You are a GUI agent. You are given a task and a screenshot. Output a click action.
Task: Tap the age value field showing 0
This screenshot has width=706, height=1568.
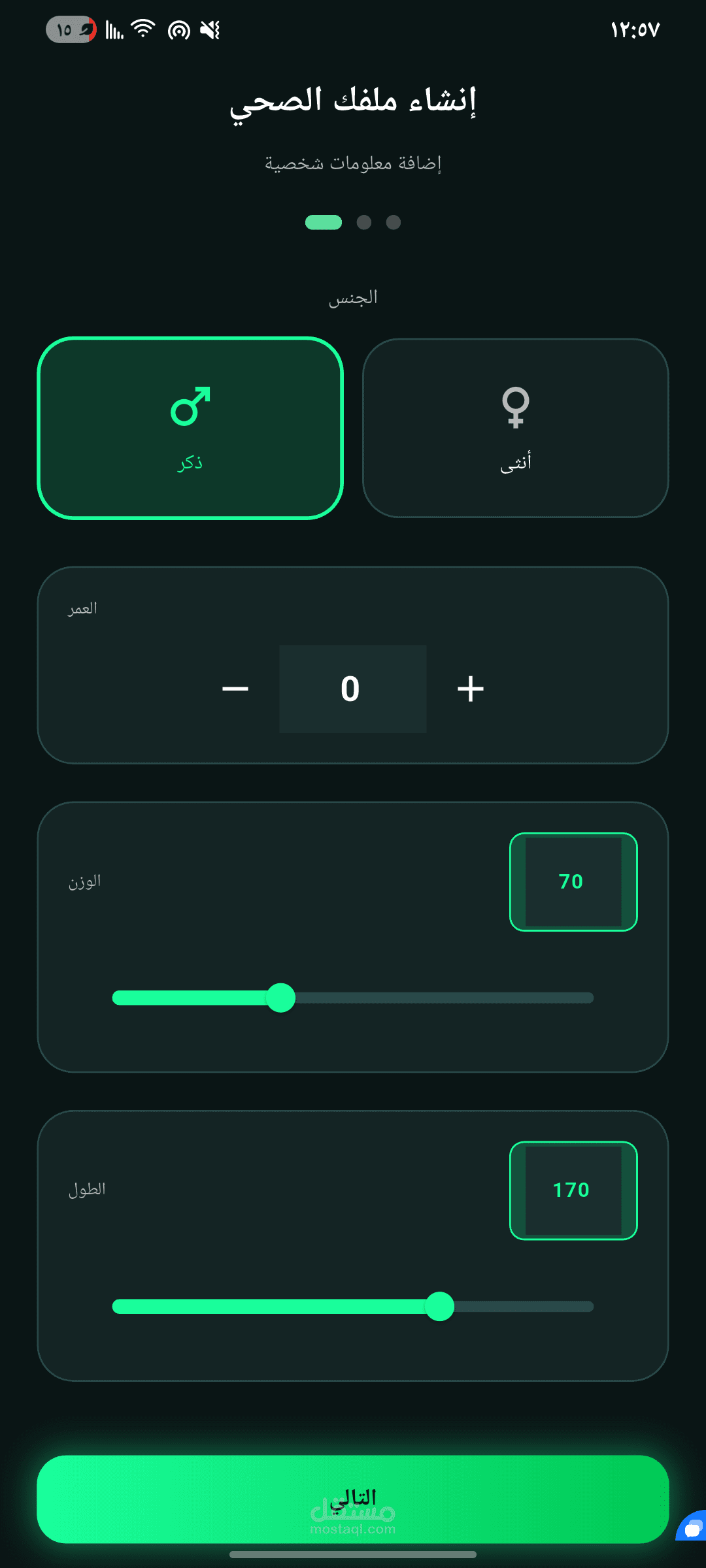click(353, 689)
